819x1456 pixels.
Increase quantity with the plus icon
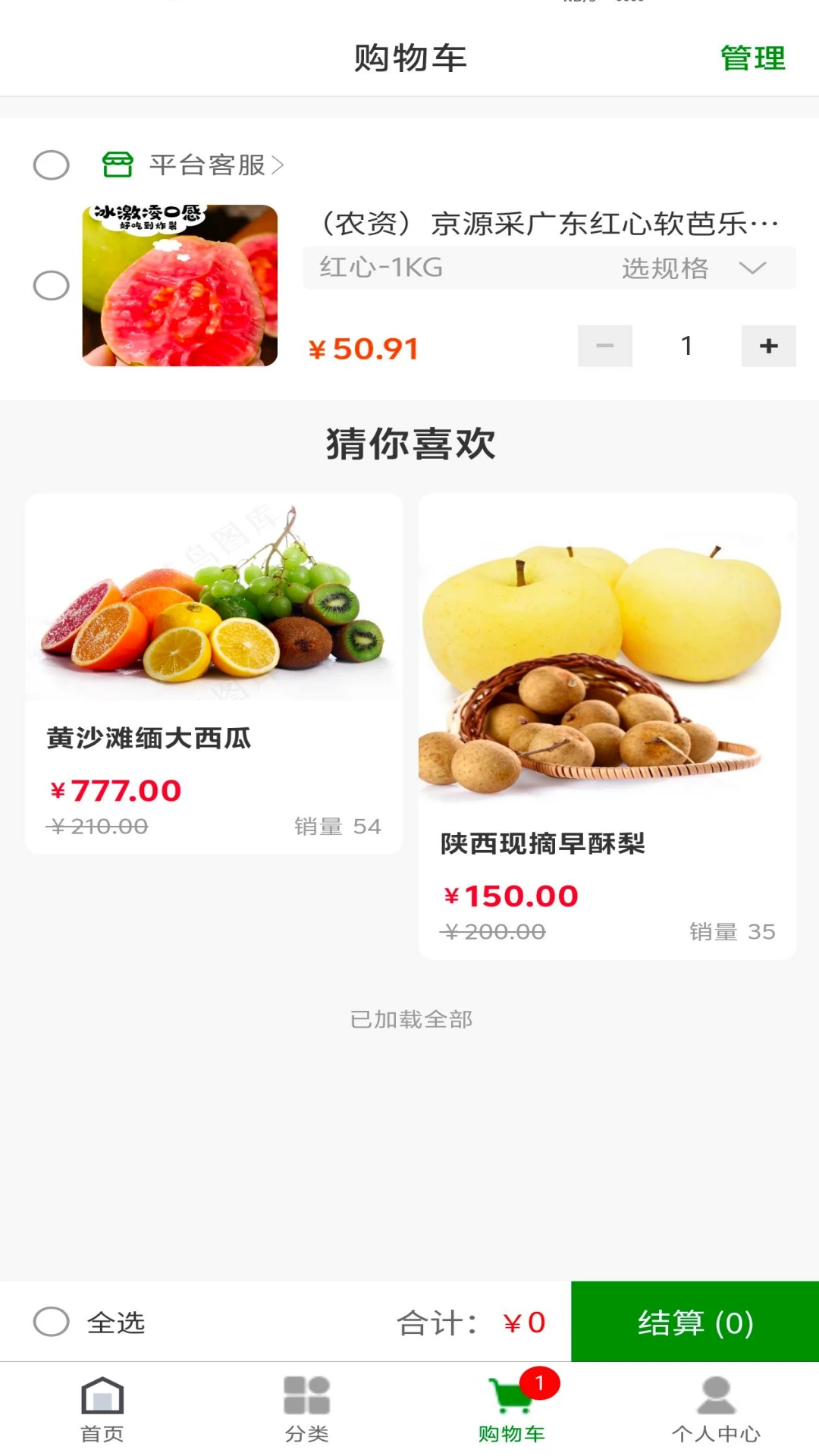click(767, 346)
